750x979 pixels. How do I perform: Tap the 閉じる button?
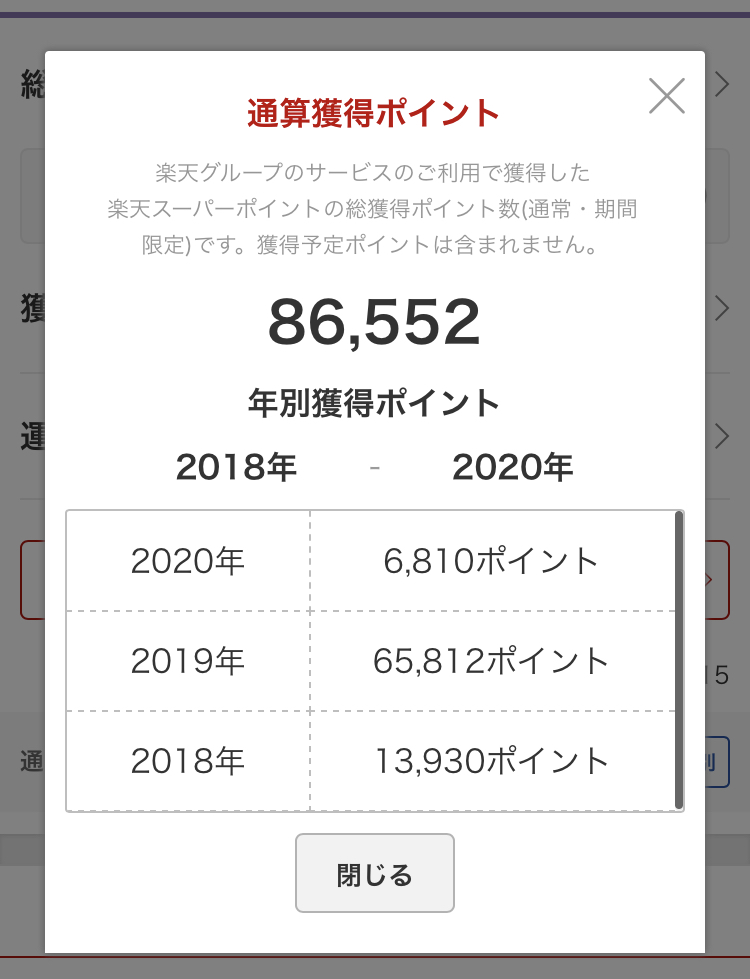tap(375, 873)
